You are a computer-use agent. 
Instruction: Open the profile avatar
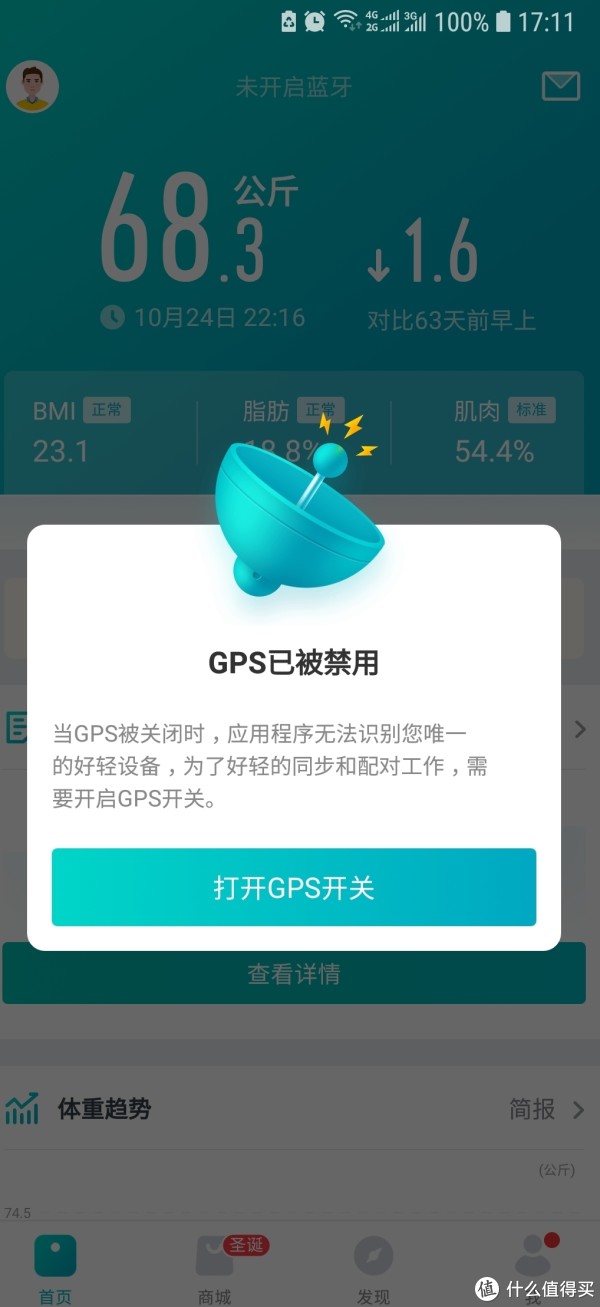33,87
